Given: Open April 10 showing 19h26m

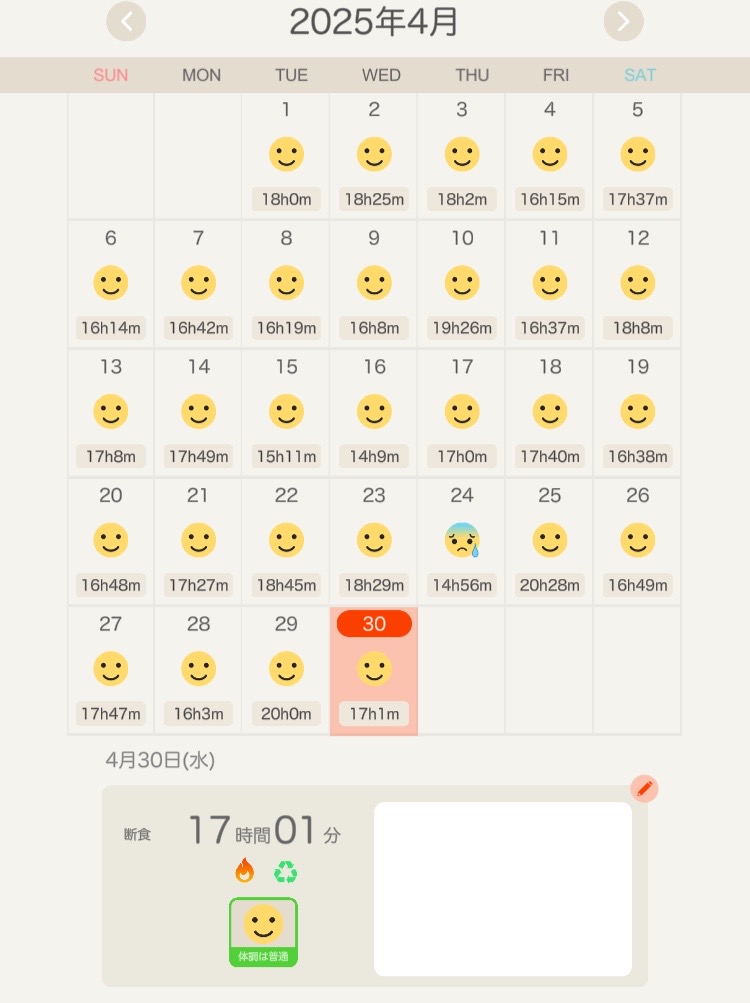Looking at the screenshot, I should (462, 284).
